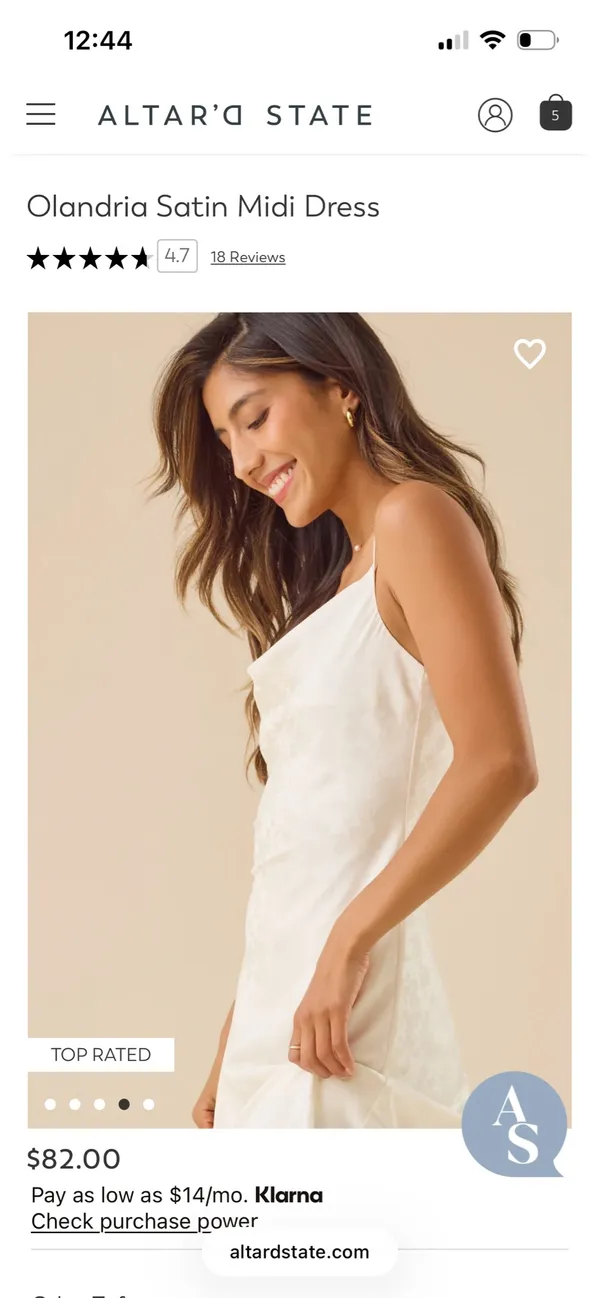The width and height of the screenshot is (600, 1298).
Task: Open the 18 Reviews link
Action: (x=248, y=257)
